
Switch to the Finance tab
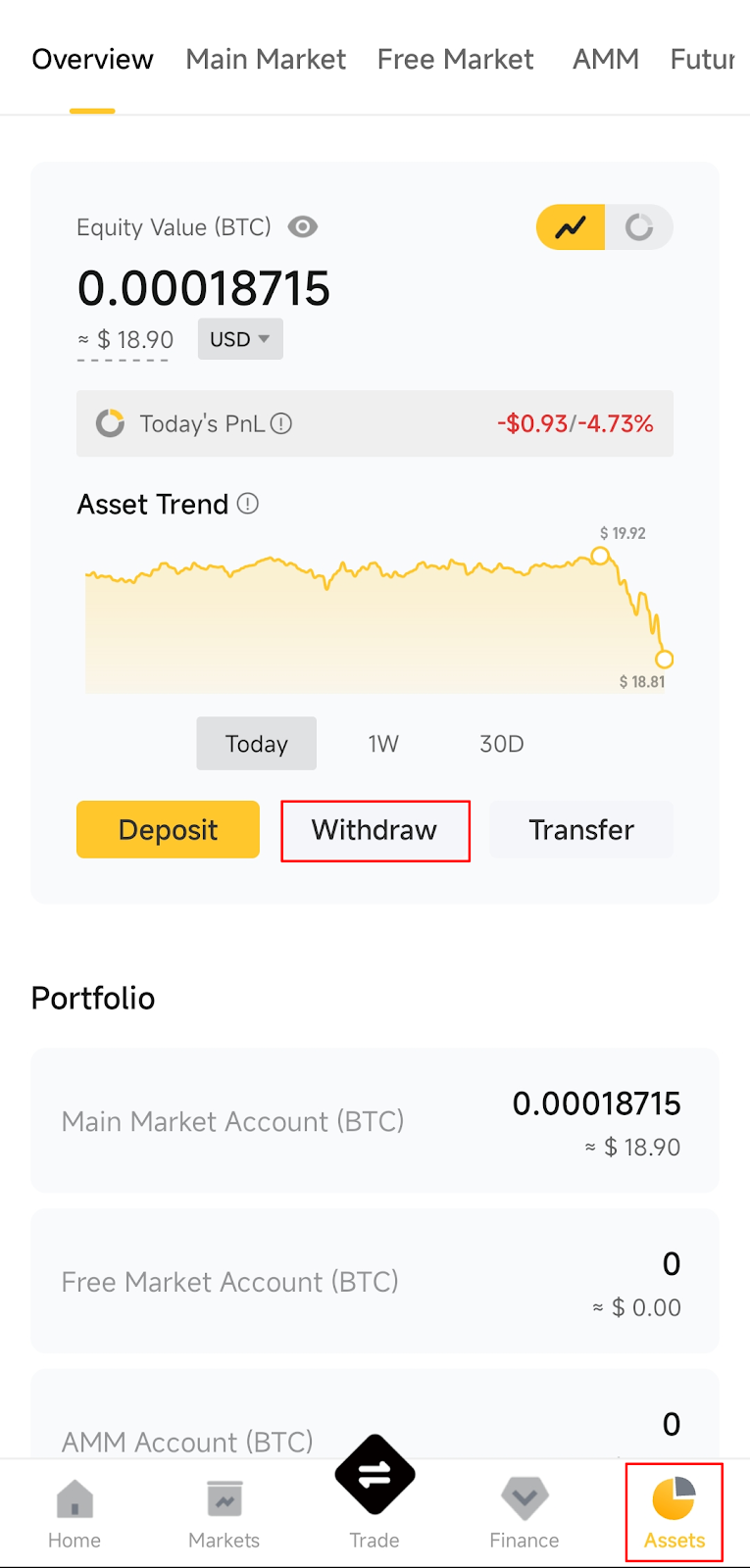click(x=525, y=1514)
